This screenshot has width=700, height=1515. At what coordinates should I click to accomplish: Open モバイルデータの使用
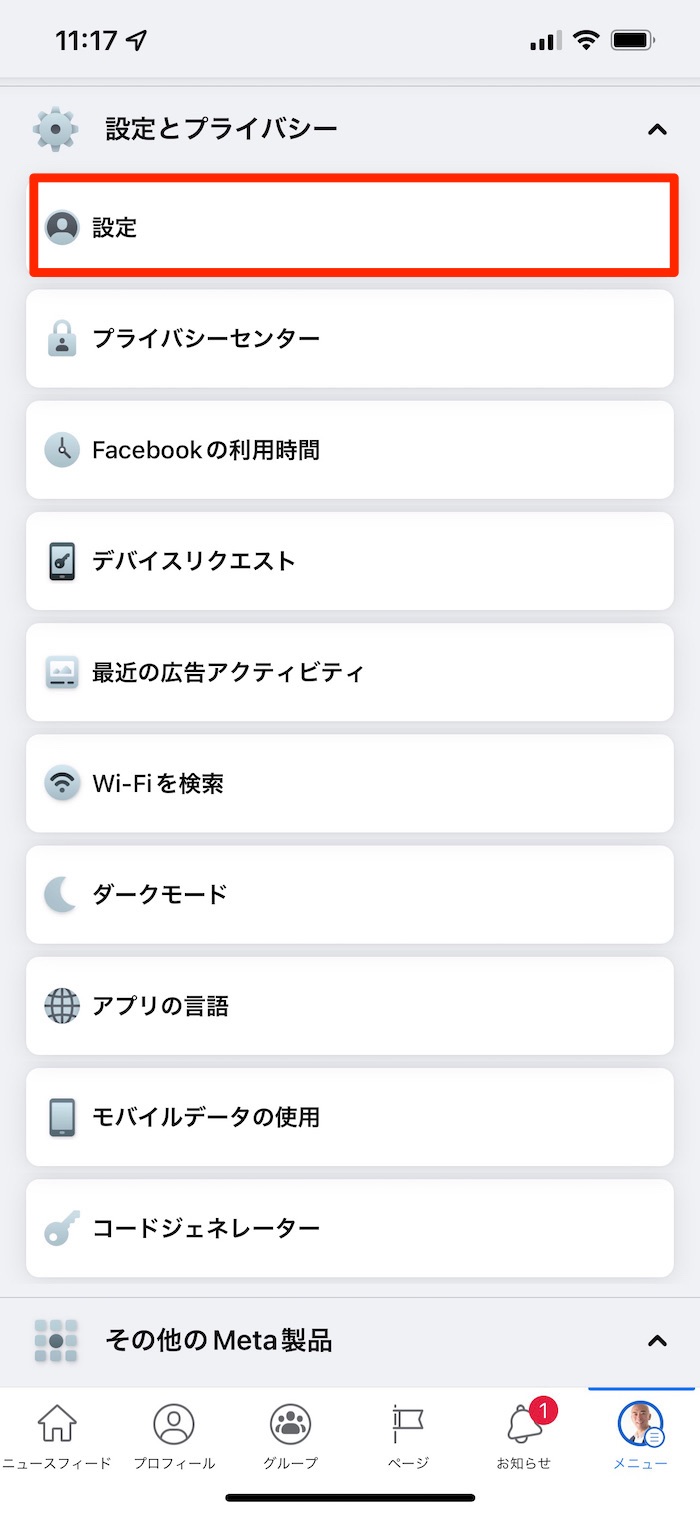click(x=350, y=1115)
